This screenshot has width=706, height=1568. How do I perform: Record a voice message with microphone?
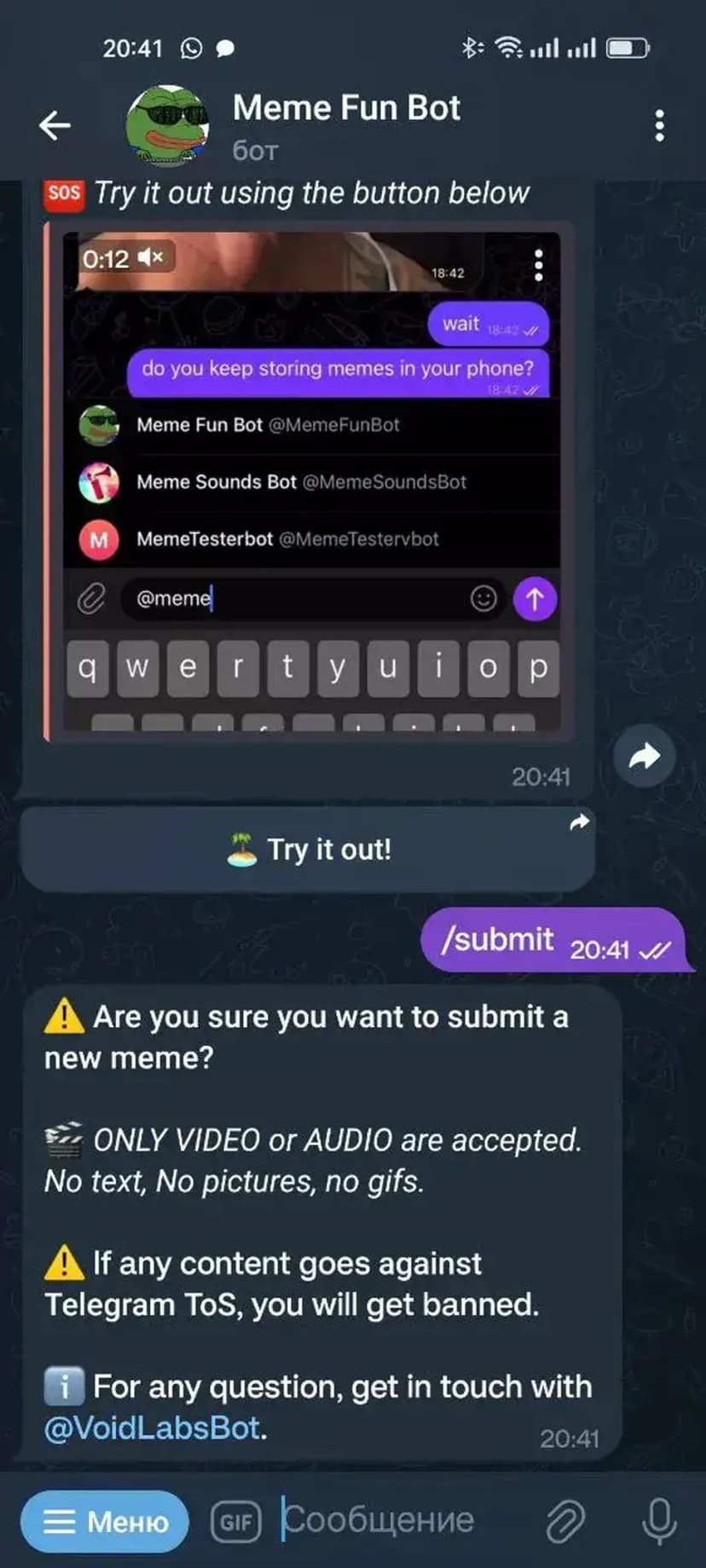pyautogui.click(x=658, y=1521)
